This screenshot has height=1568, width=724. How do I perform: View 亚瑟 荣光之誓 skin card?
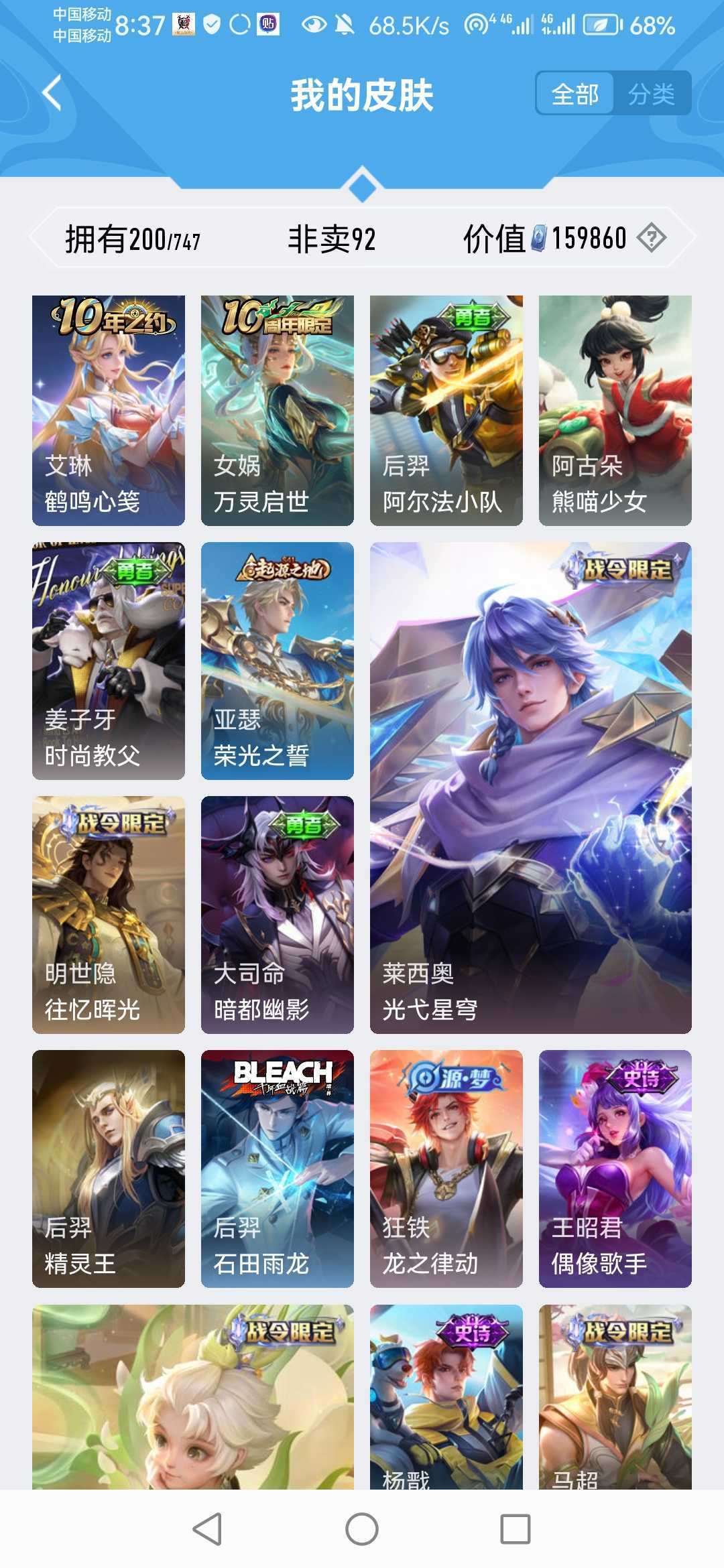click(x=278, y=661)
